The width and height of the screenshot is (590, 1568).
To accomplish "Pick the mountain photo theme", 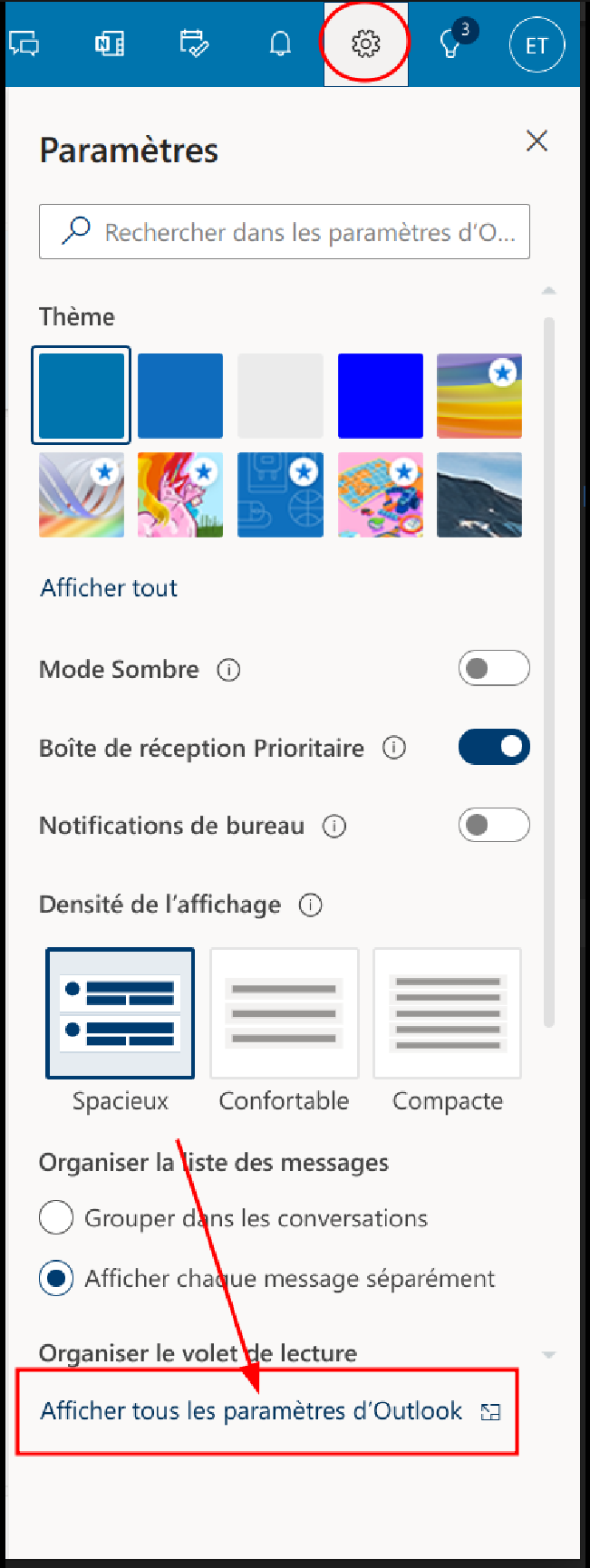I will click(479, 495).
